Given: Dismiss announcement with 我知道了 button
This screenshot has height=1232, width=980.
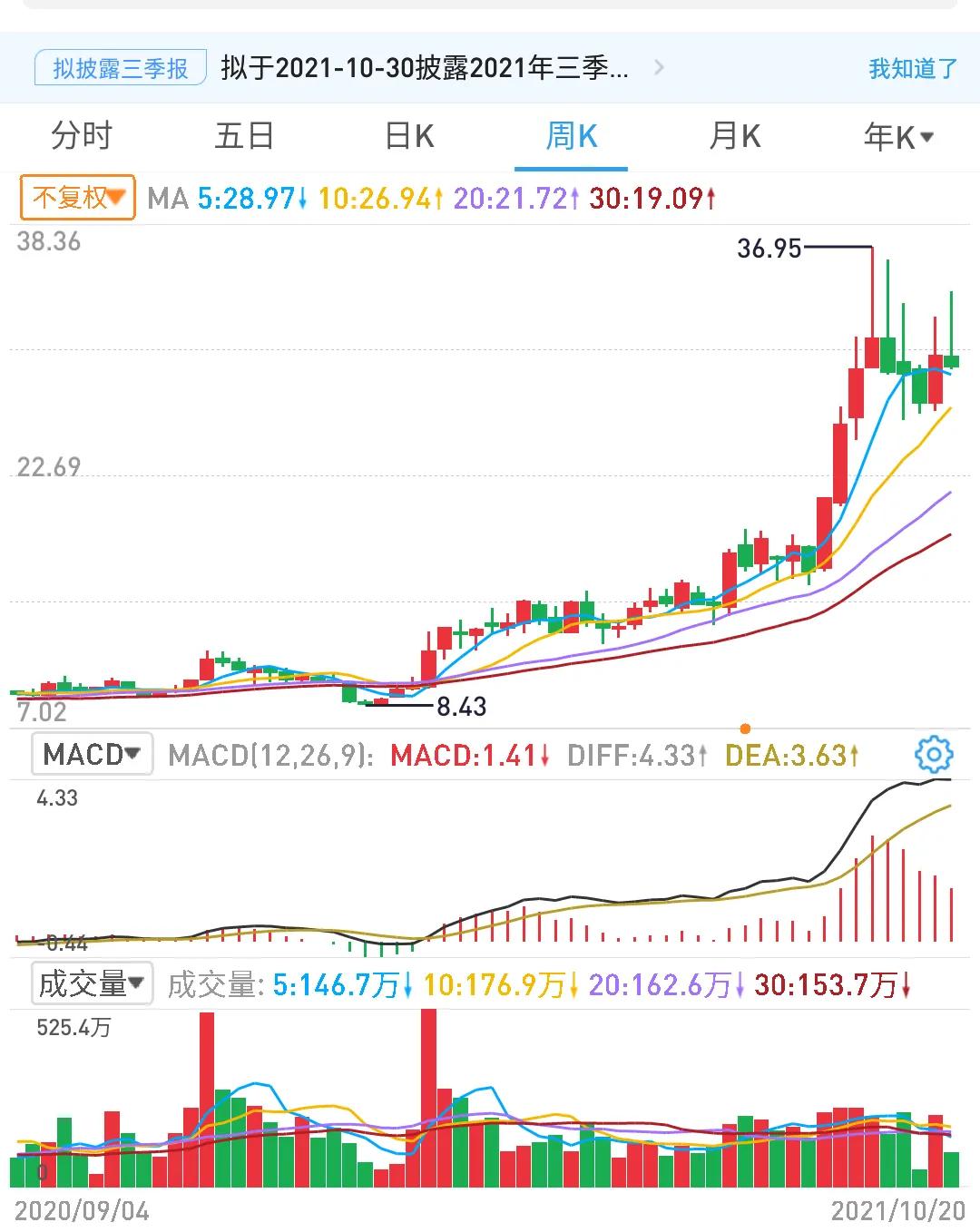Looking at the screenshot, I should 911,68.
